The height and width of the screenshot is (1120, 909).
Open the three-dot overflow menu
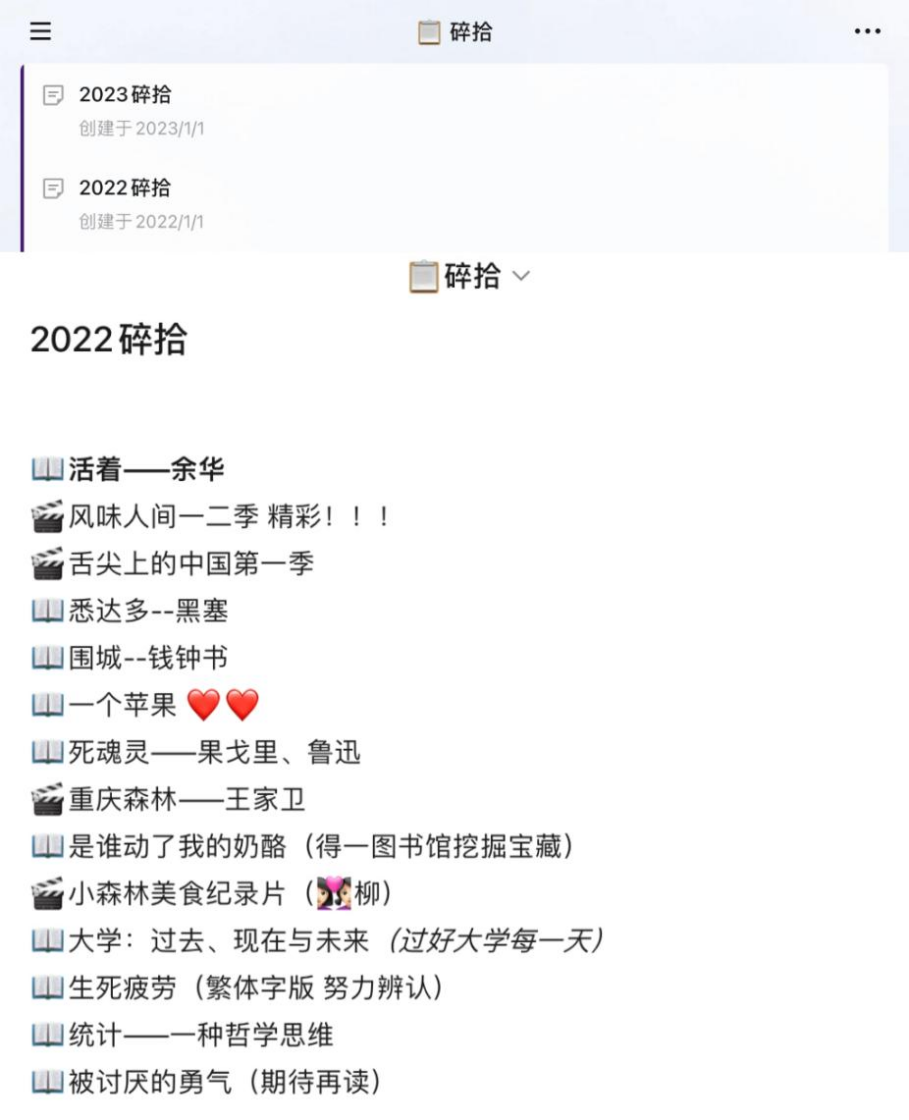[x=867, y=32]
